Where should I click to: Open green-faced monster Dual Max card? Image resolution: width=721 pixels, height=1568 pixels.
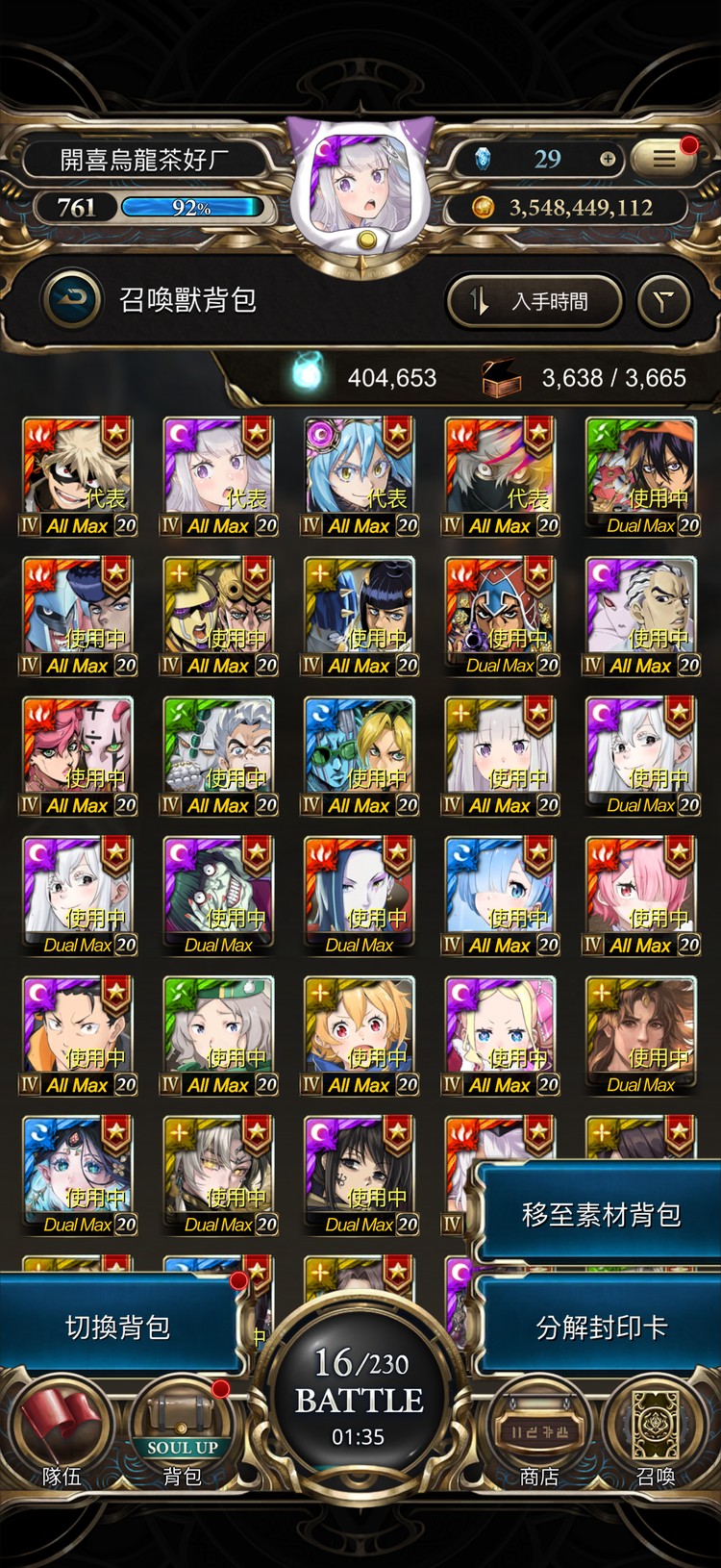[219, 895]
